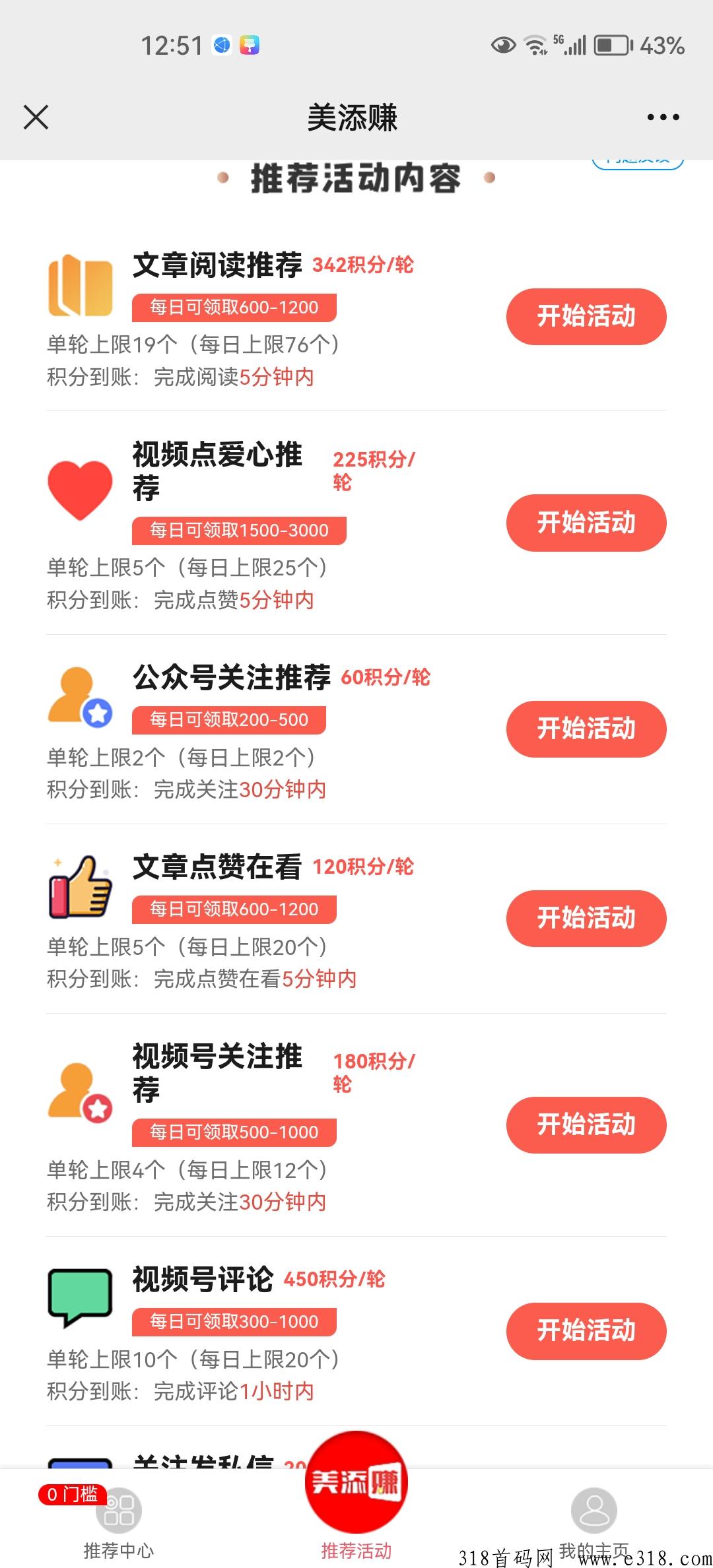Start the 文章点赞在看 activity
Screen dimensions: 713x1568
[586, 919]
